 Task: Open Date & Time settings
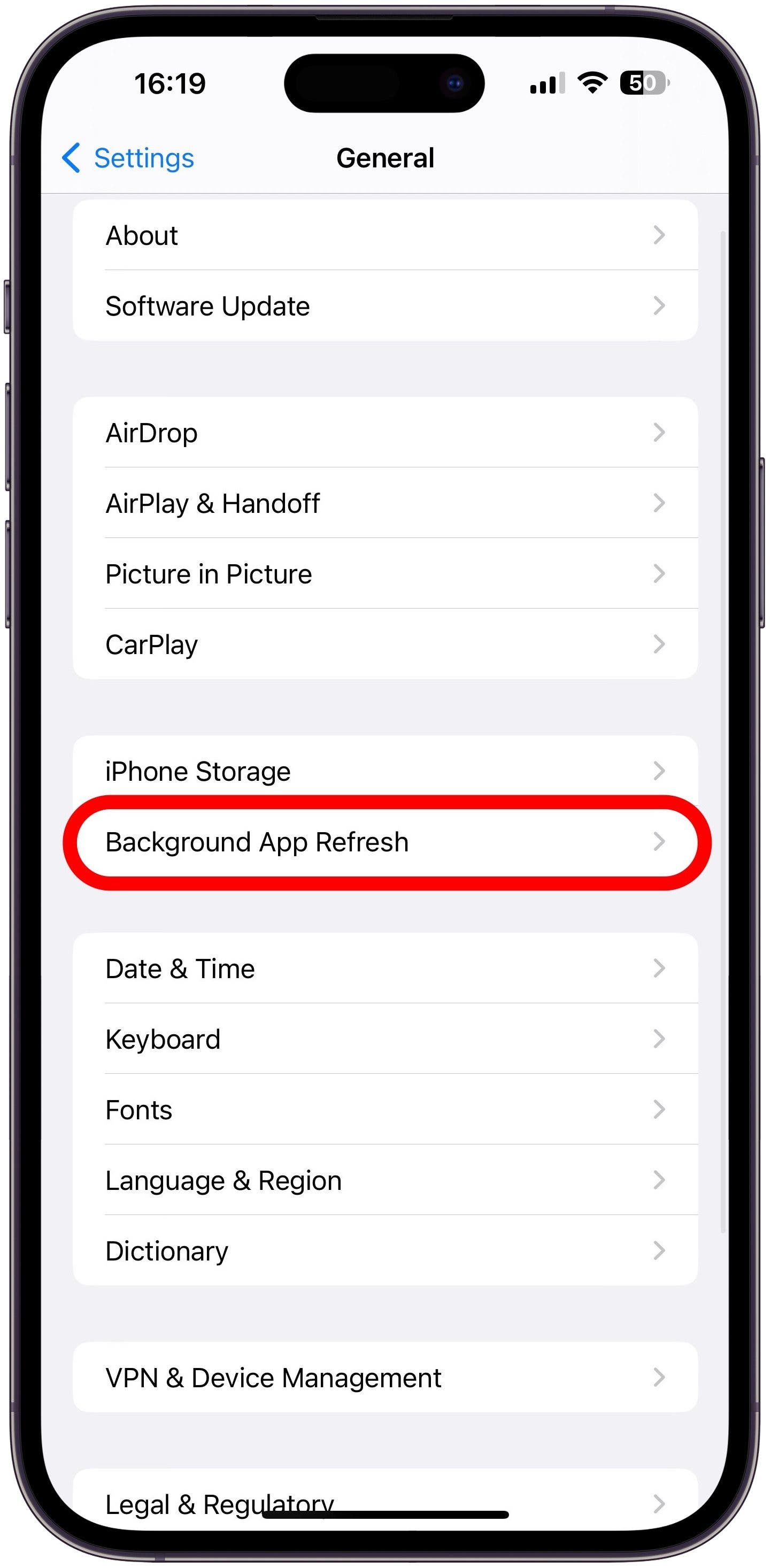click(x=384, y=969)
